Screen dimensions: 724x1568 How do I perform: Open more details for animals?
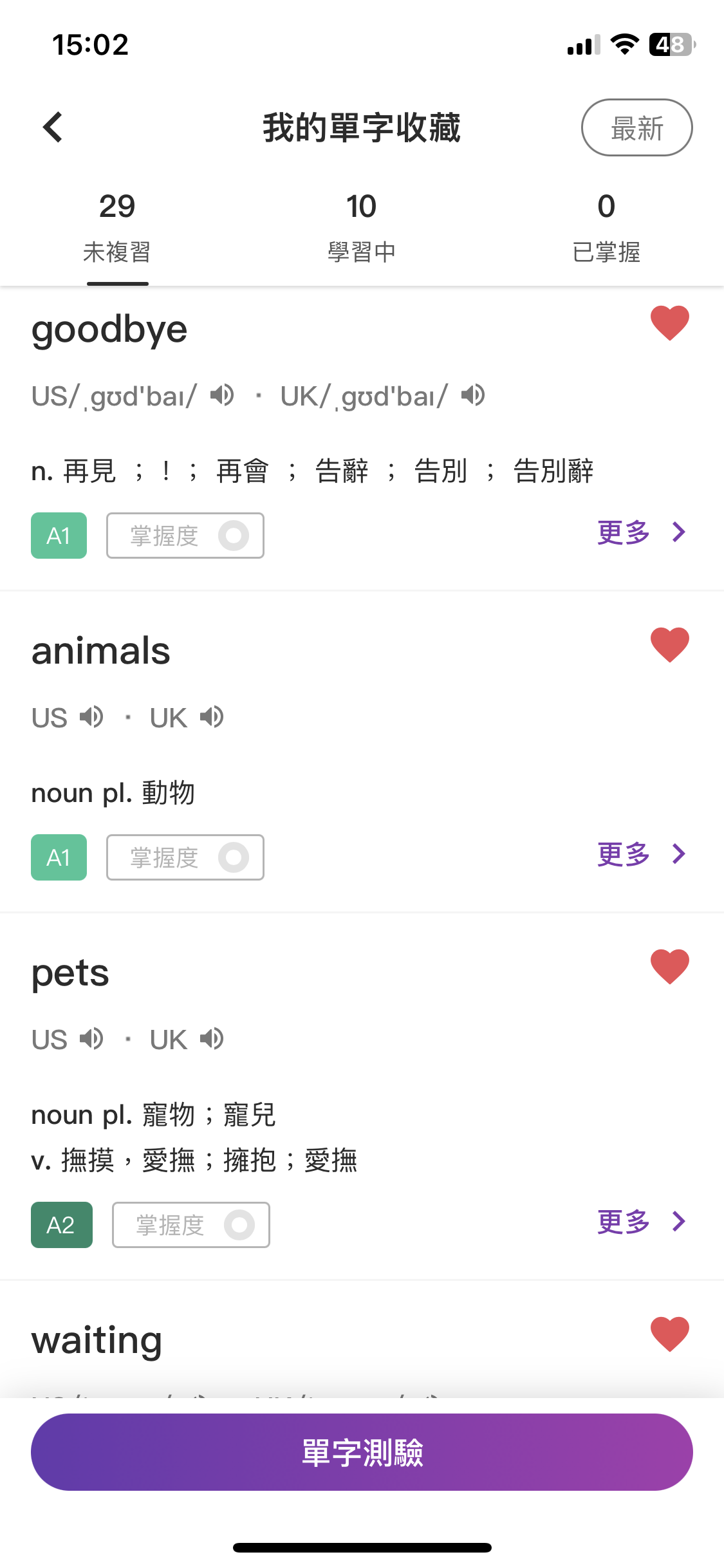(x=640, y=855)
